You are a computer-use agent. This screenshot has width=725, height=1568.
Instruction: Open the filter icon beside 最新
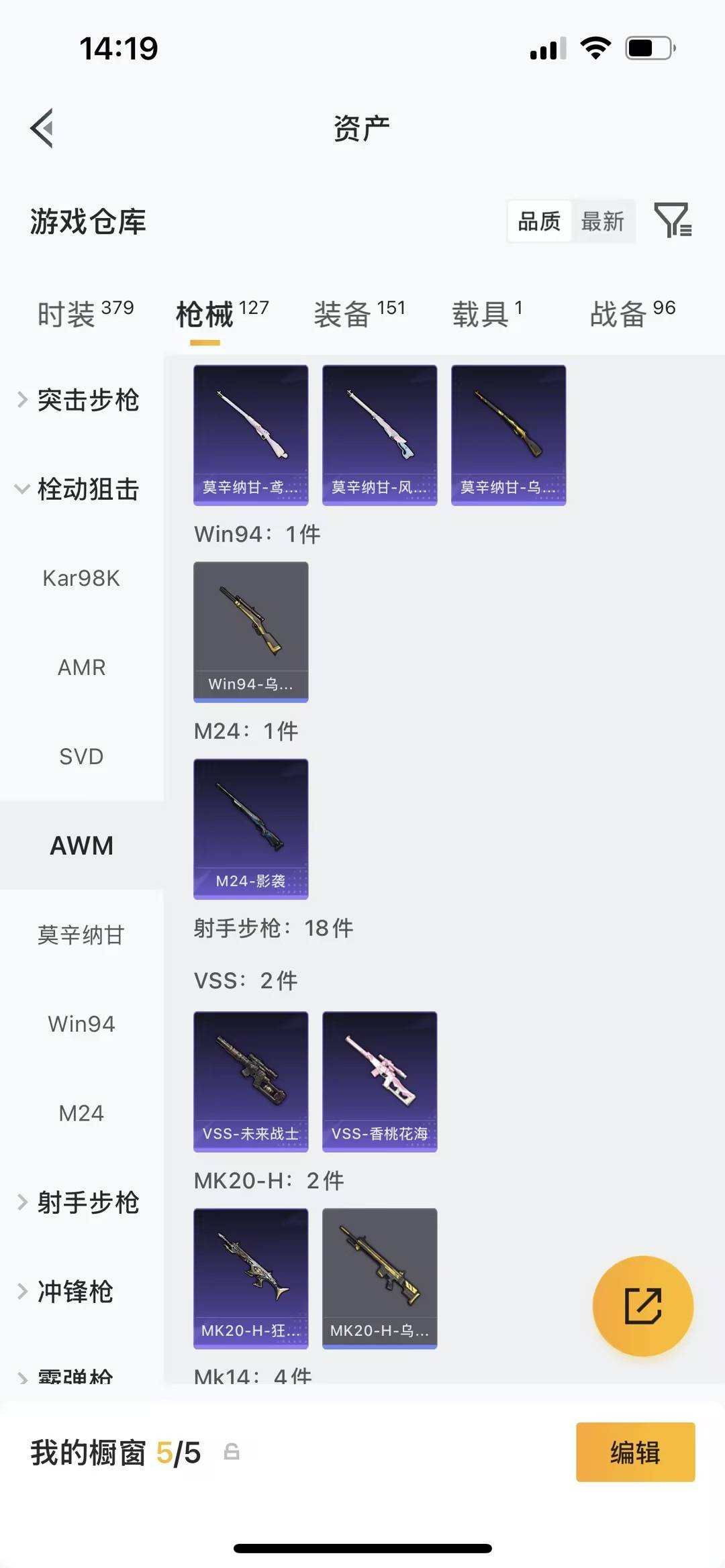coord(673,221)
